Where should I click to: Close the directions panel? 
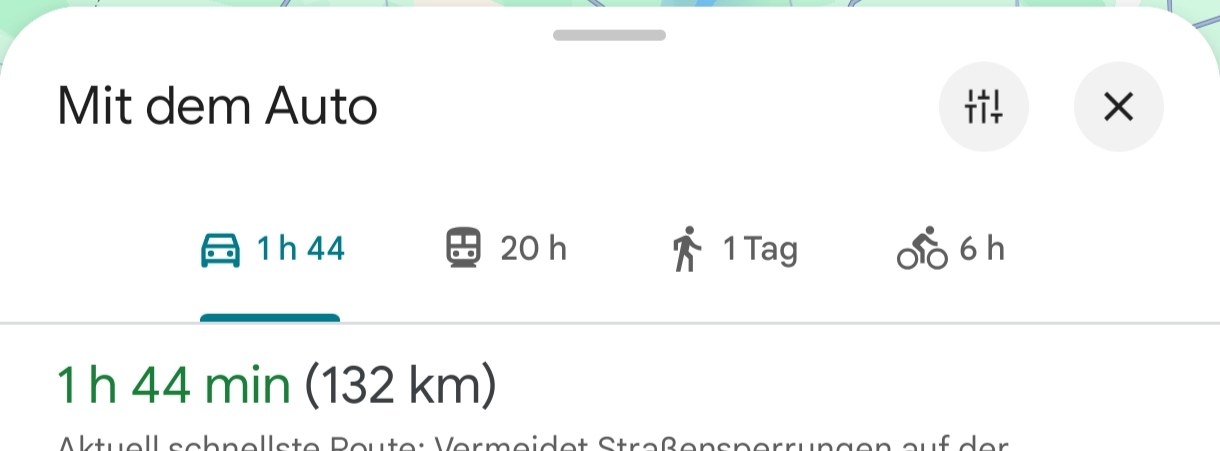1118,106
